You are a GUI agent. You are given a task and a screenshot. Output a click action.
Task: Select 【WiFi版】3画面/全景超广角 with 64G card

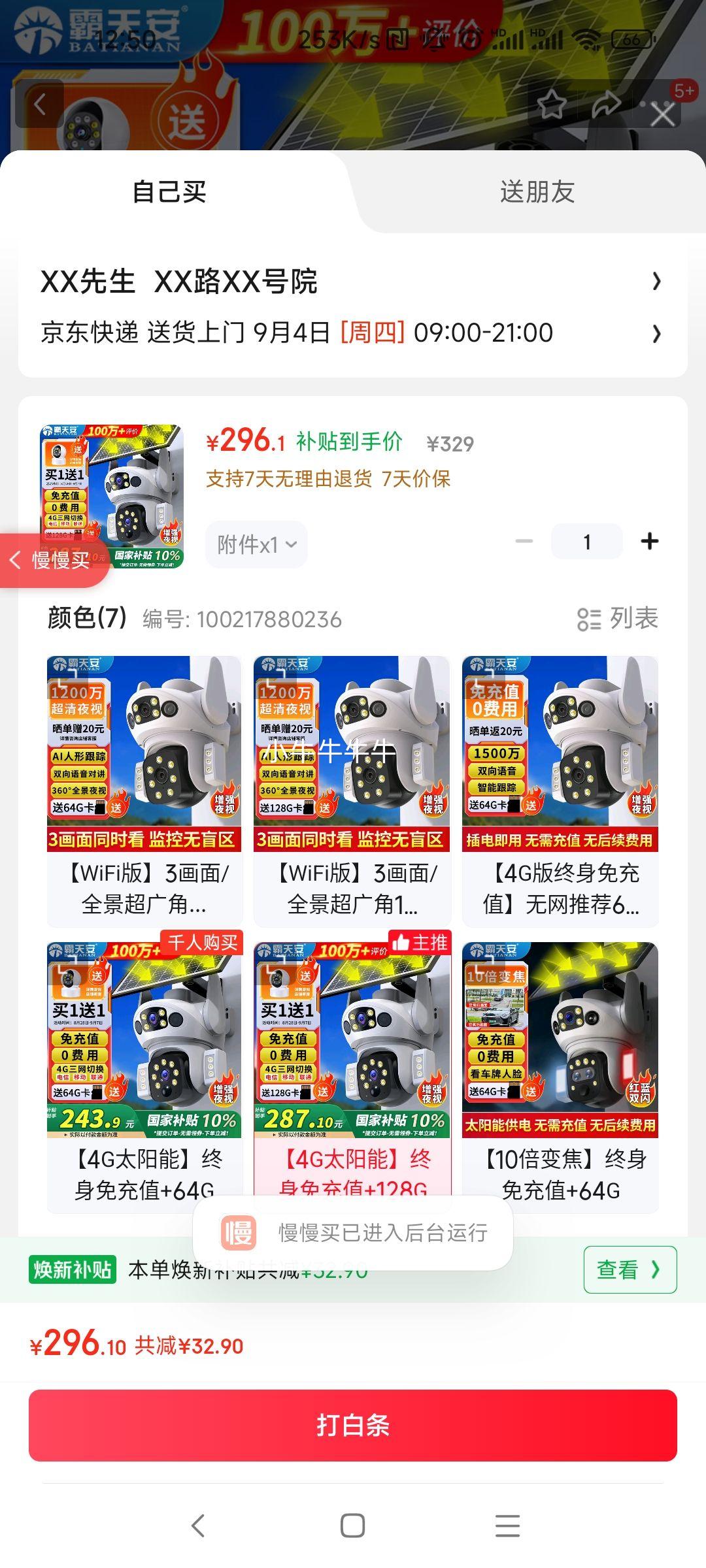pyautogui.click(x=144, y=791)
